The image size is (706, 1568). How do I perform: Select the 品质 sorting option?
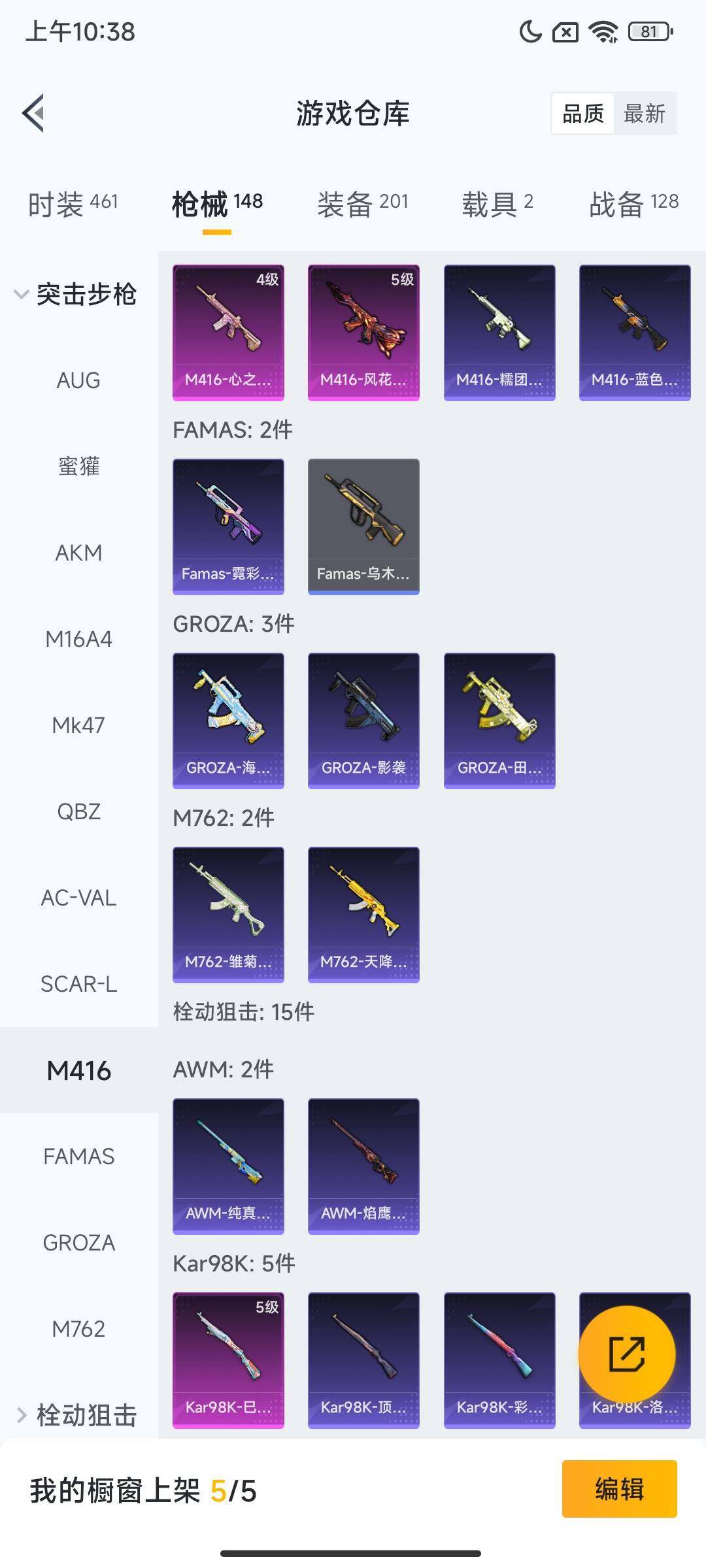pos(583,114)
